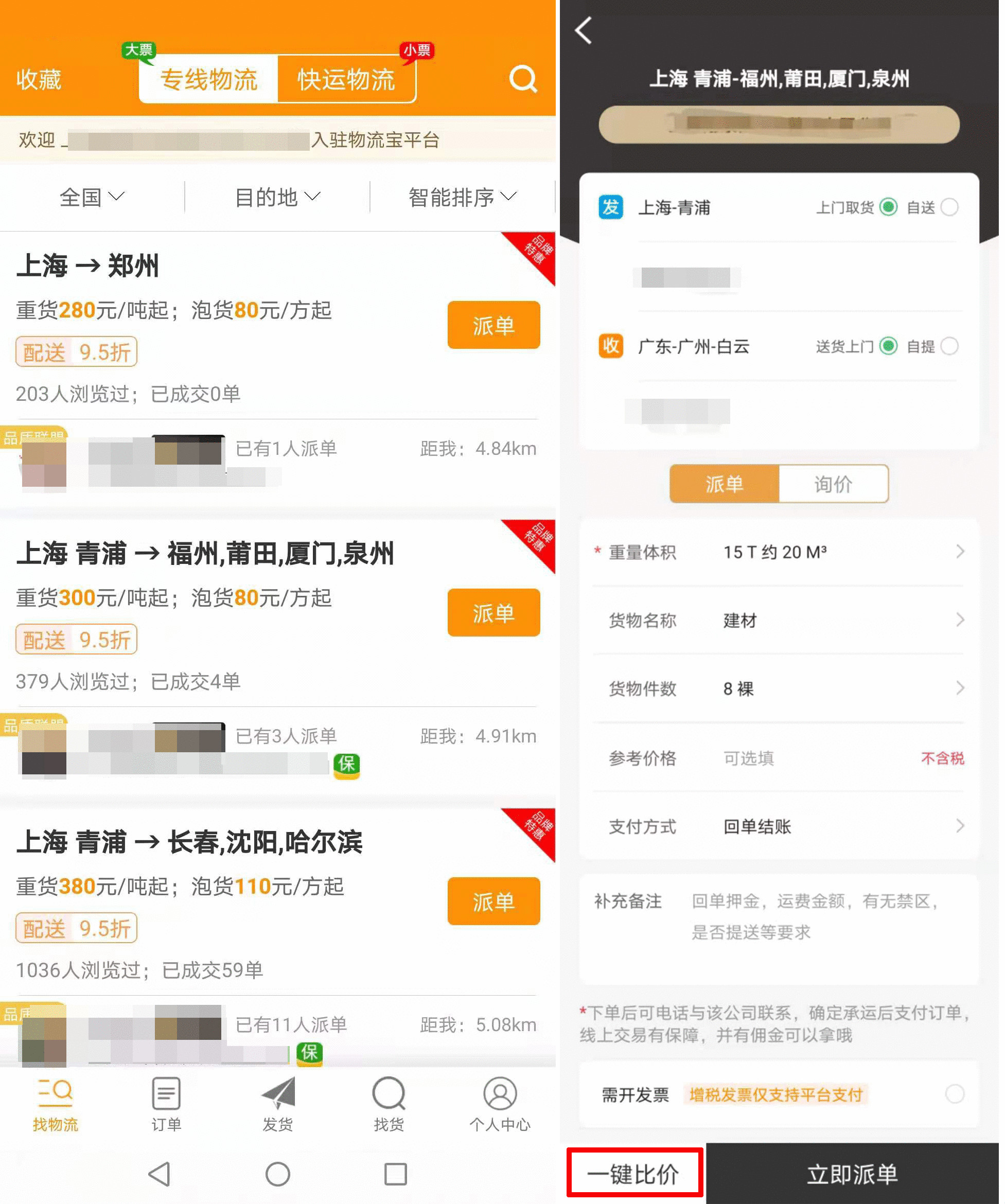
Task: Go to 个人中心 tab
Action: click(x=499, y=1104)
